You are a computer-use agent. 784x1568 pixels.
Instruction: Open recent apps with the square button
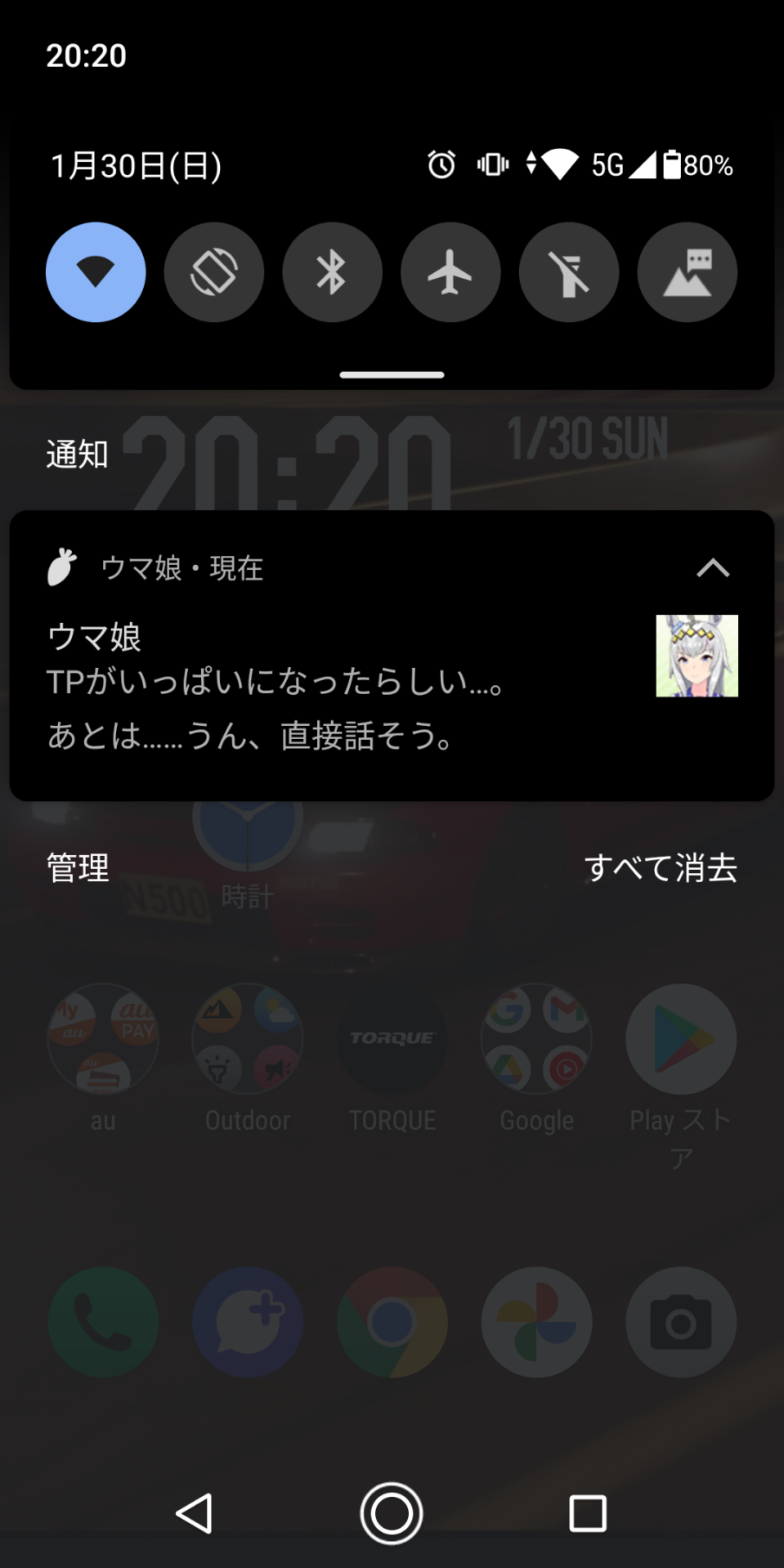pos(587,1513)
